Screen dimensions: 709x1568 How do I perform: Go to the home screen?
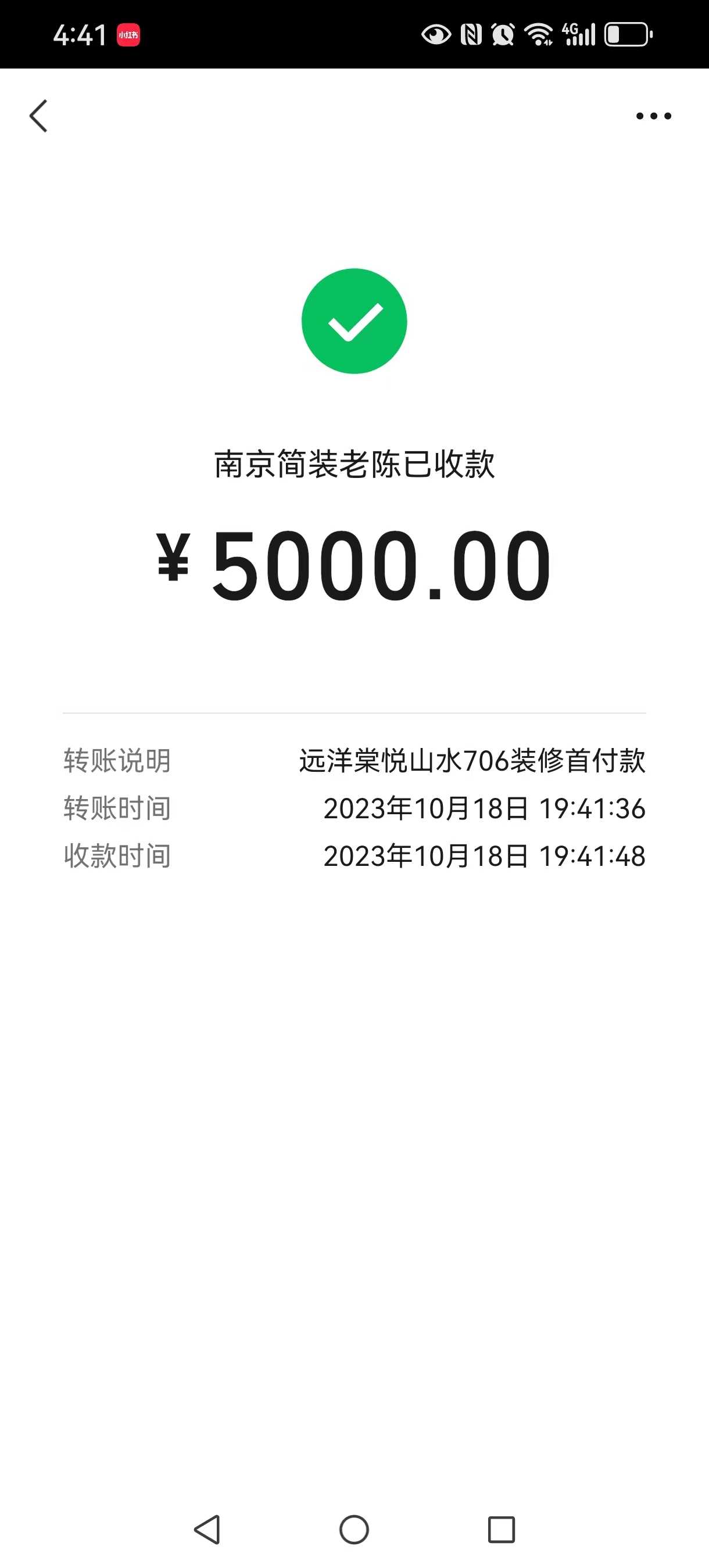point(354,1529)
